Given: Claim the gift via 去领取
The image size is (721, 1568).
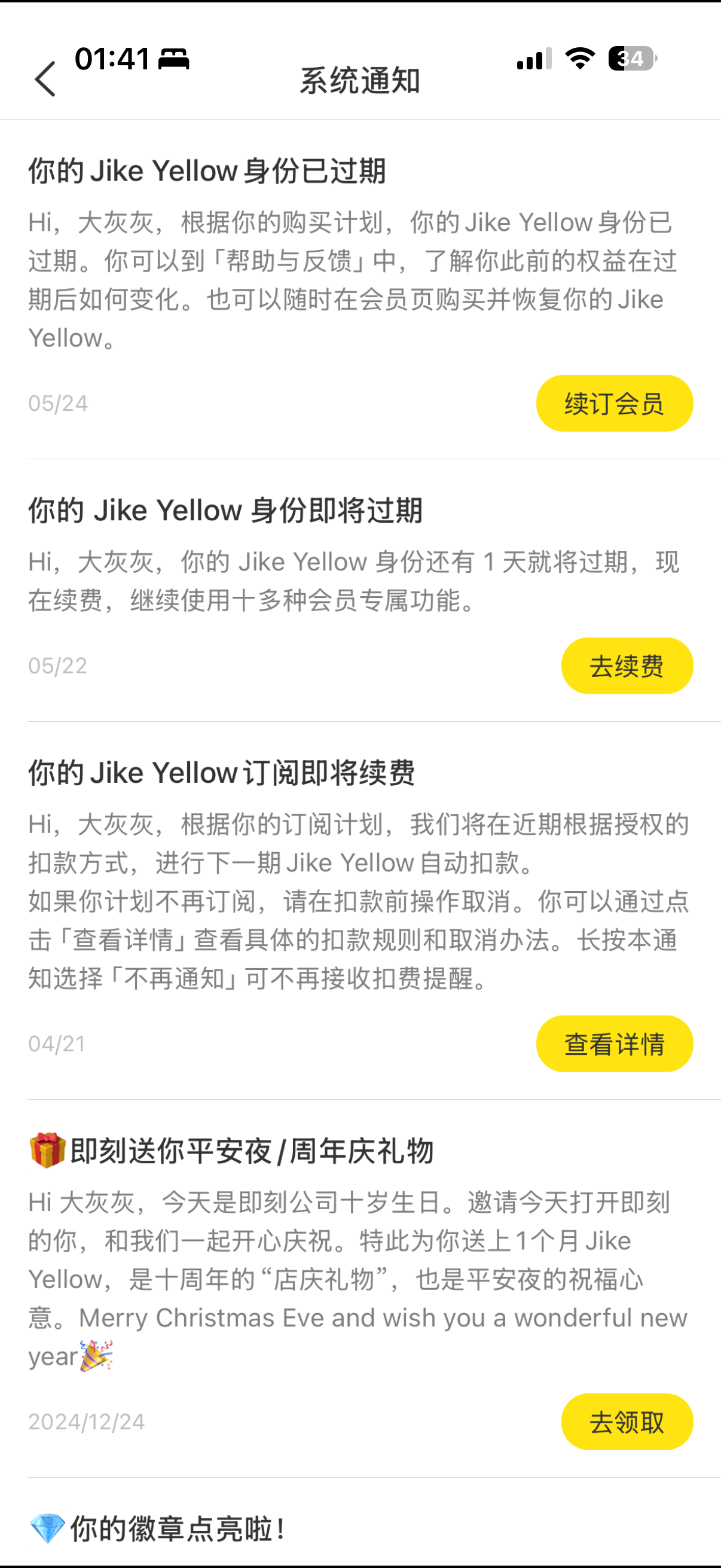Looking at the screenshot, I should coord(627,1422).
